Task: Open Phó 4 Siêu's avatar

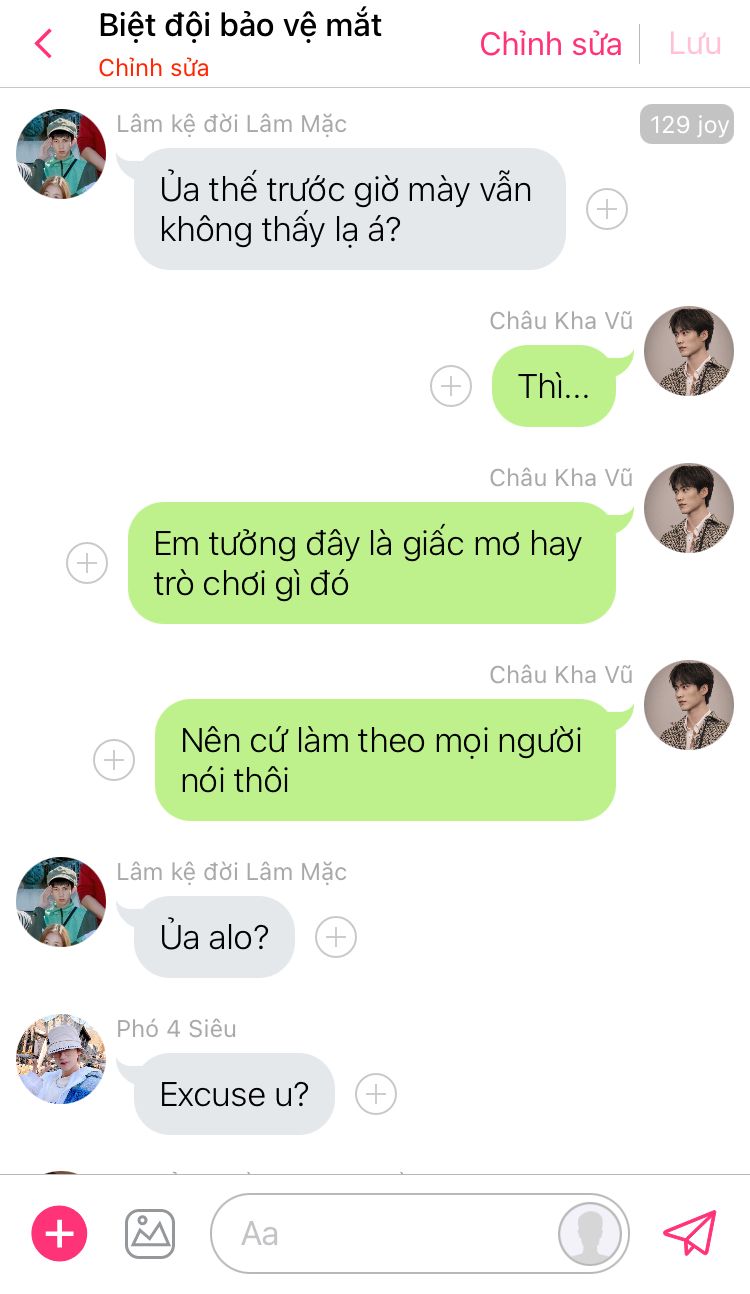Action: click(61, 1059)
